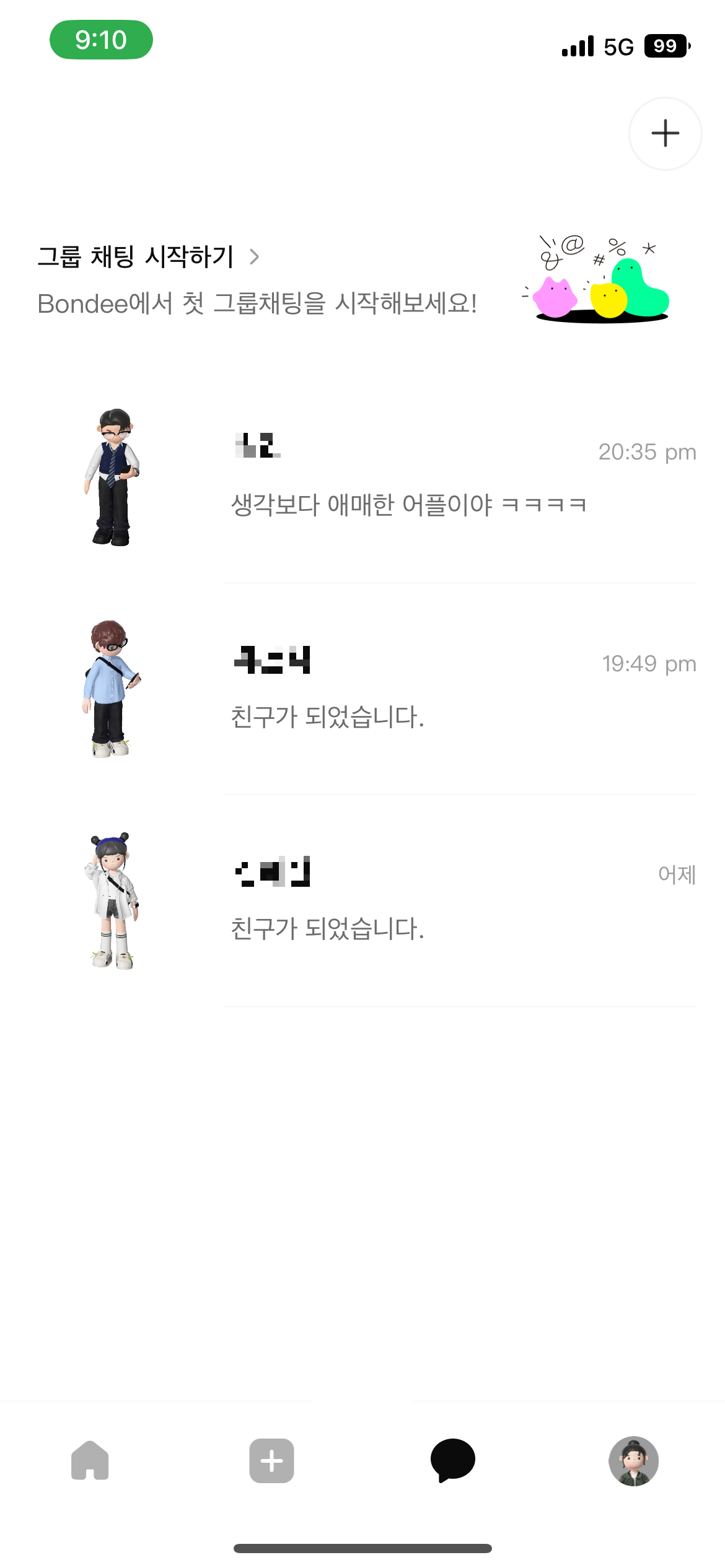This screenshot has height=1568, width=725.
Task: Select the chat bubble tab
Action: [x=453, y=1460]
